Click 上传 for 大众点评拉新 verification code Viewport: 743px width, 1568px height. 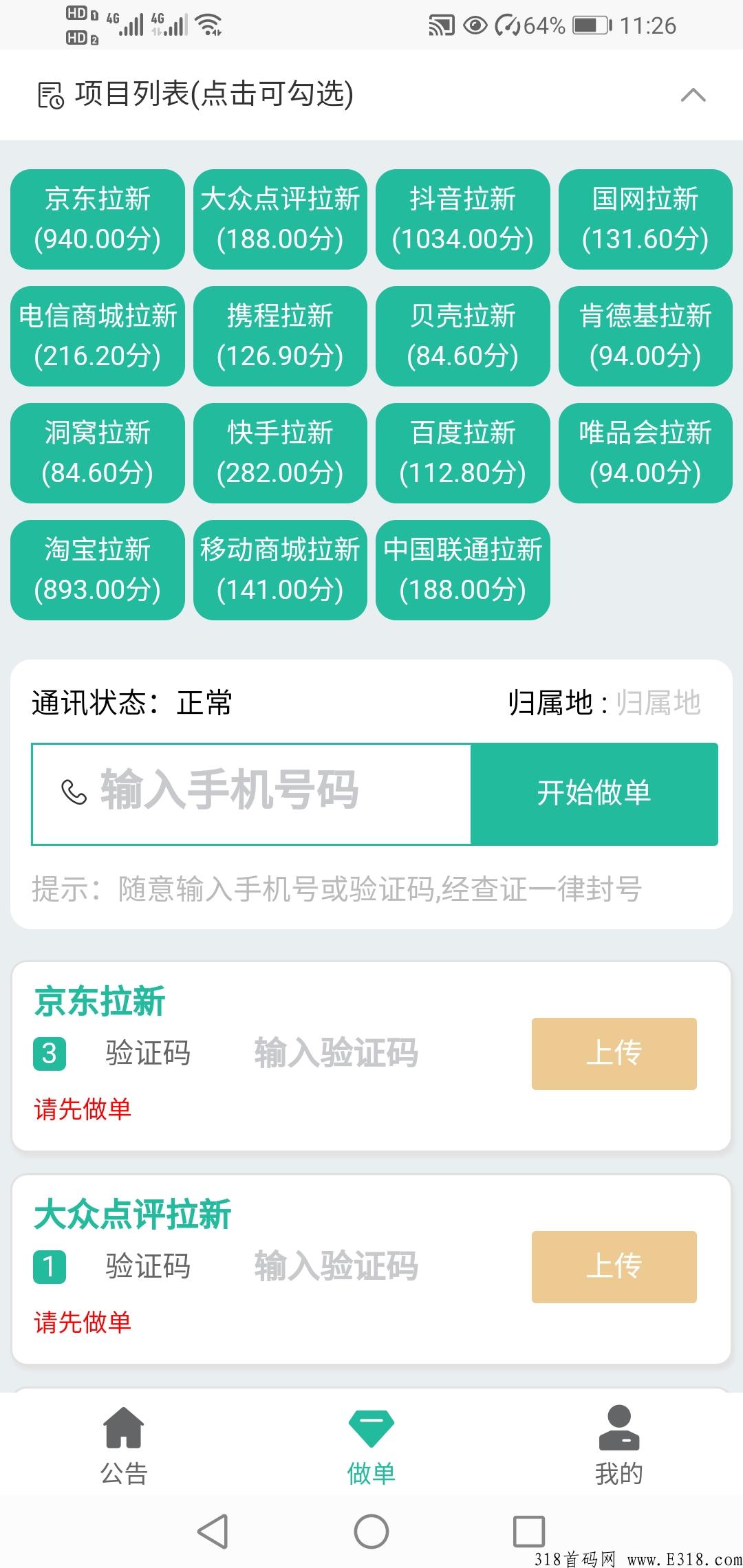614,1265
